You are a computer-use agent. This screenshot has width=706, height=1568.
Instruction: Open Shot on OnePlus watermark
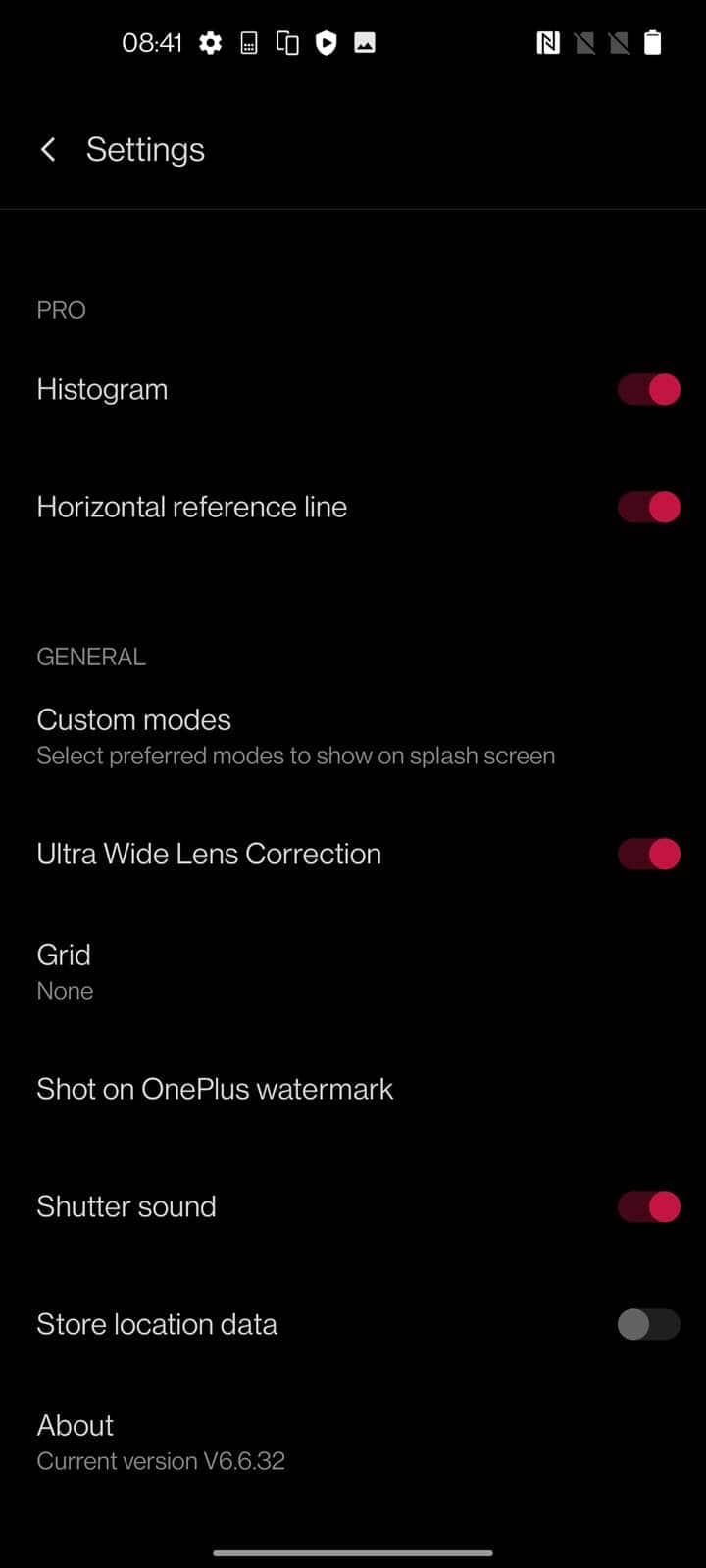point(353,1089)
